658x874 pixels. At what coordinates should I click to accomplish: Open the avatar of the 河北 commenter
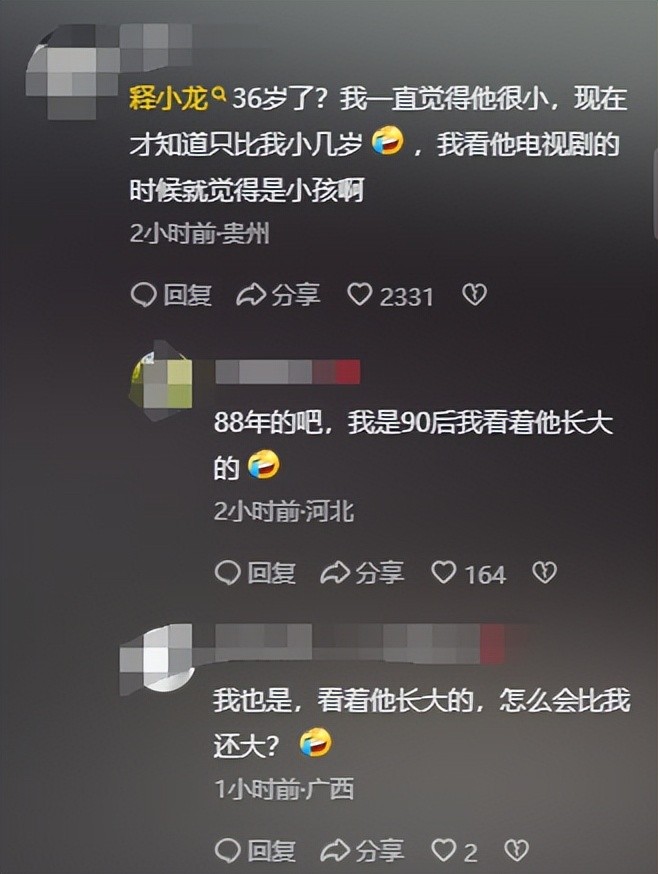pos(162,380)
